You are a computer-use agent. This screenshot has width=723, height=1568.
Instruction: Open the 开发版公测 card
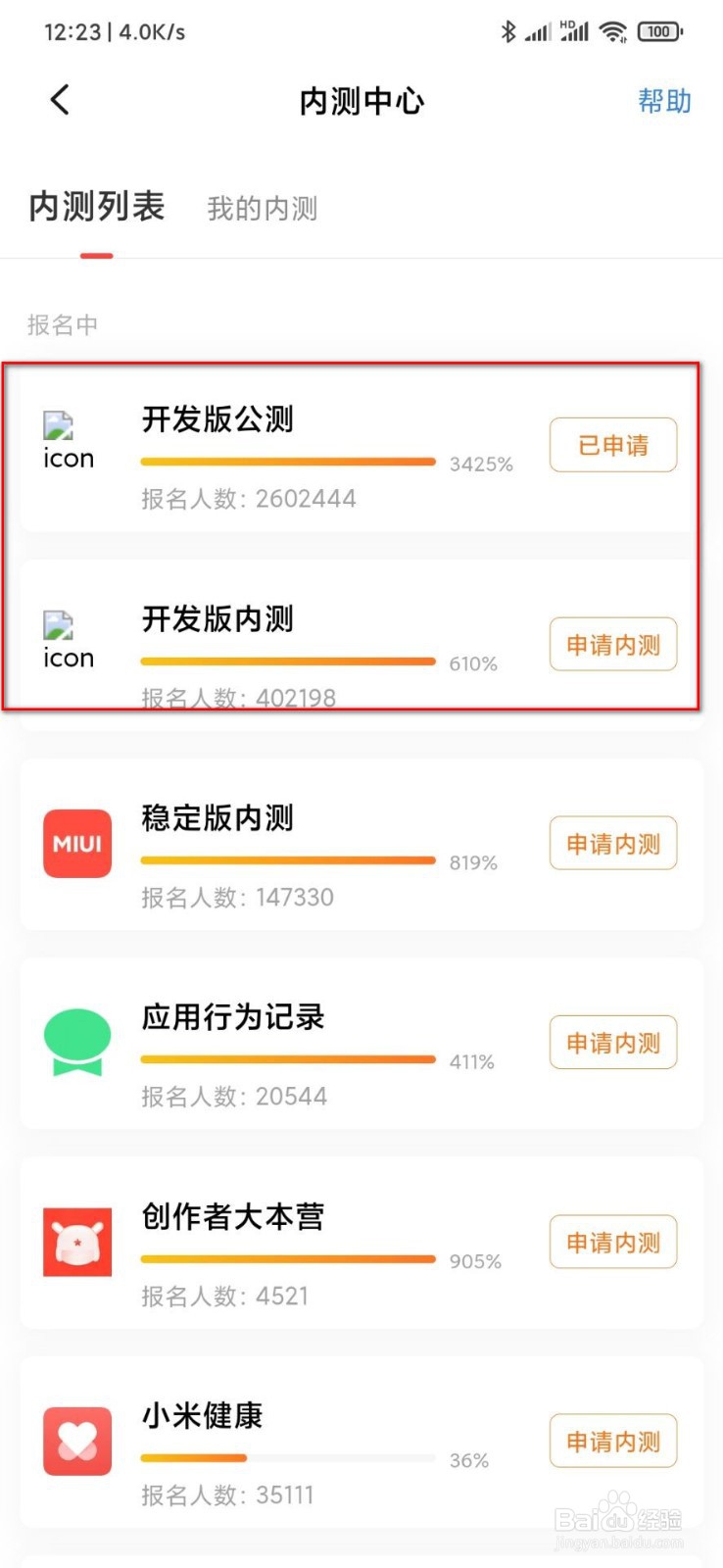(361, 449)
